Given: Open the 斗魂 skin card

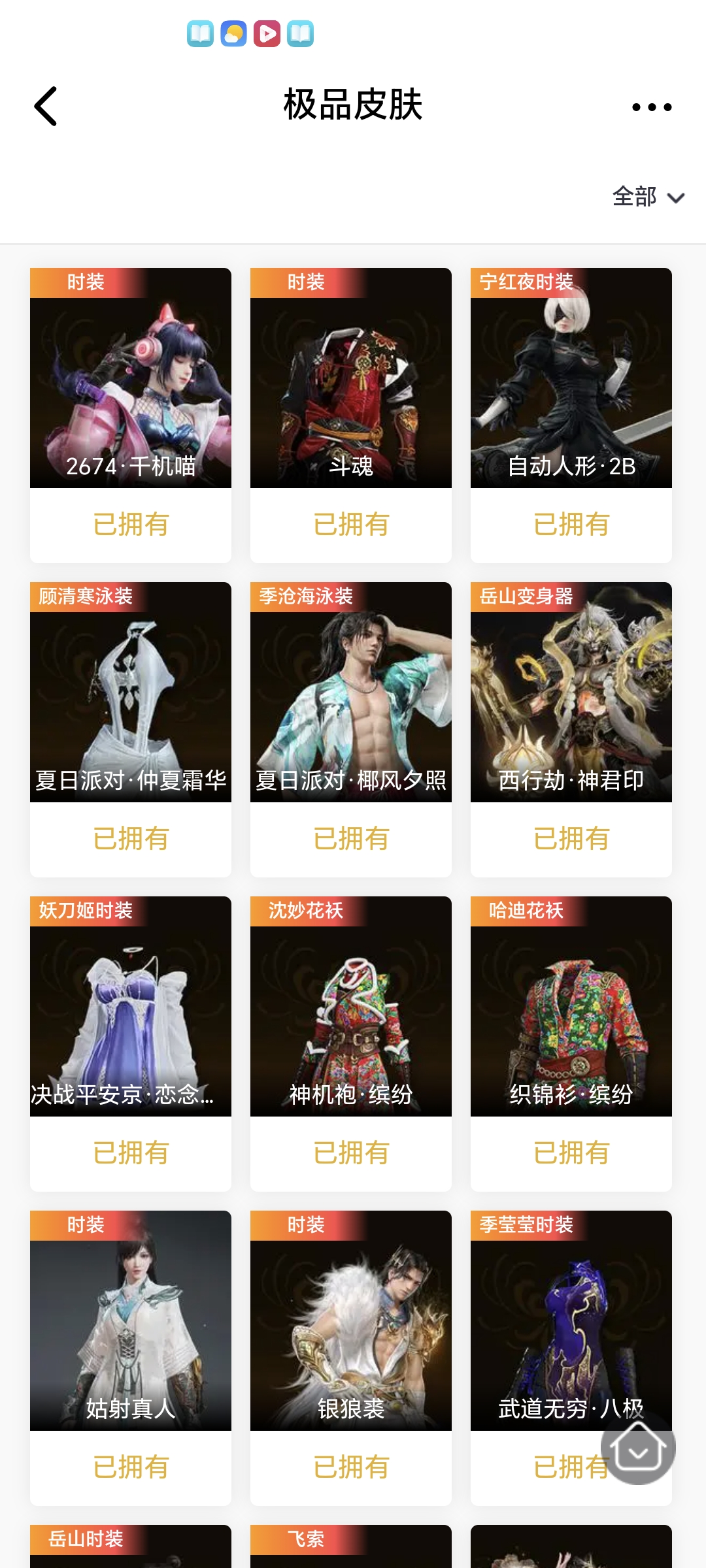Looking at the screenshot, I should [351, 379].
